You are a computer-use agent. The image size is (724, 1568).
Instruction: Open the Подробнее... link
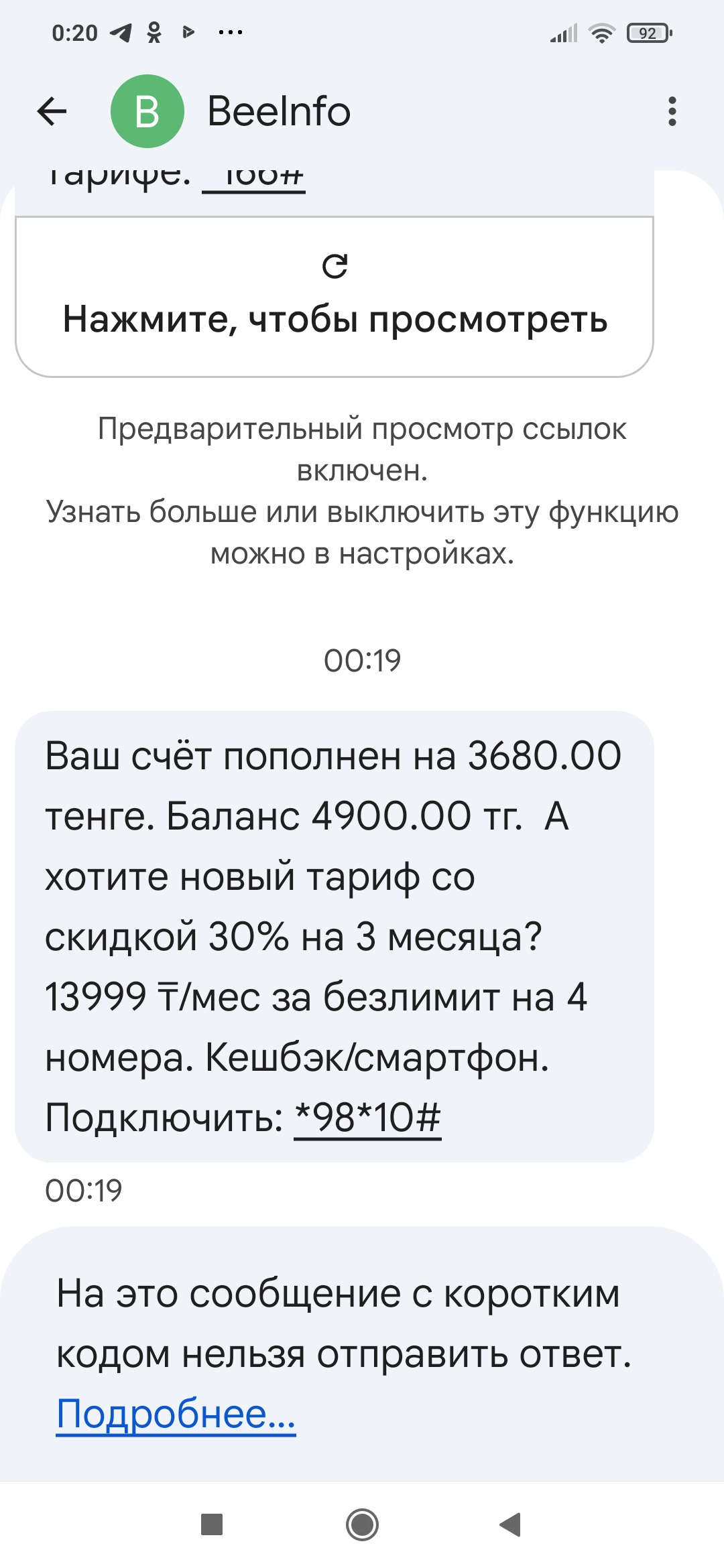[x=176, y=1414]
